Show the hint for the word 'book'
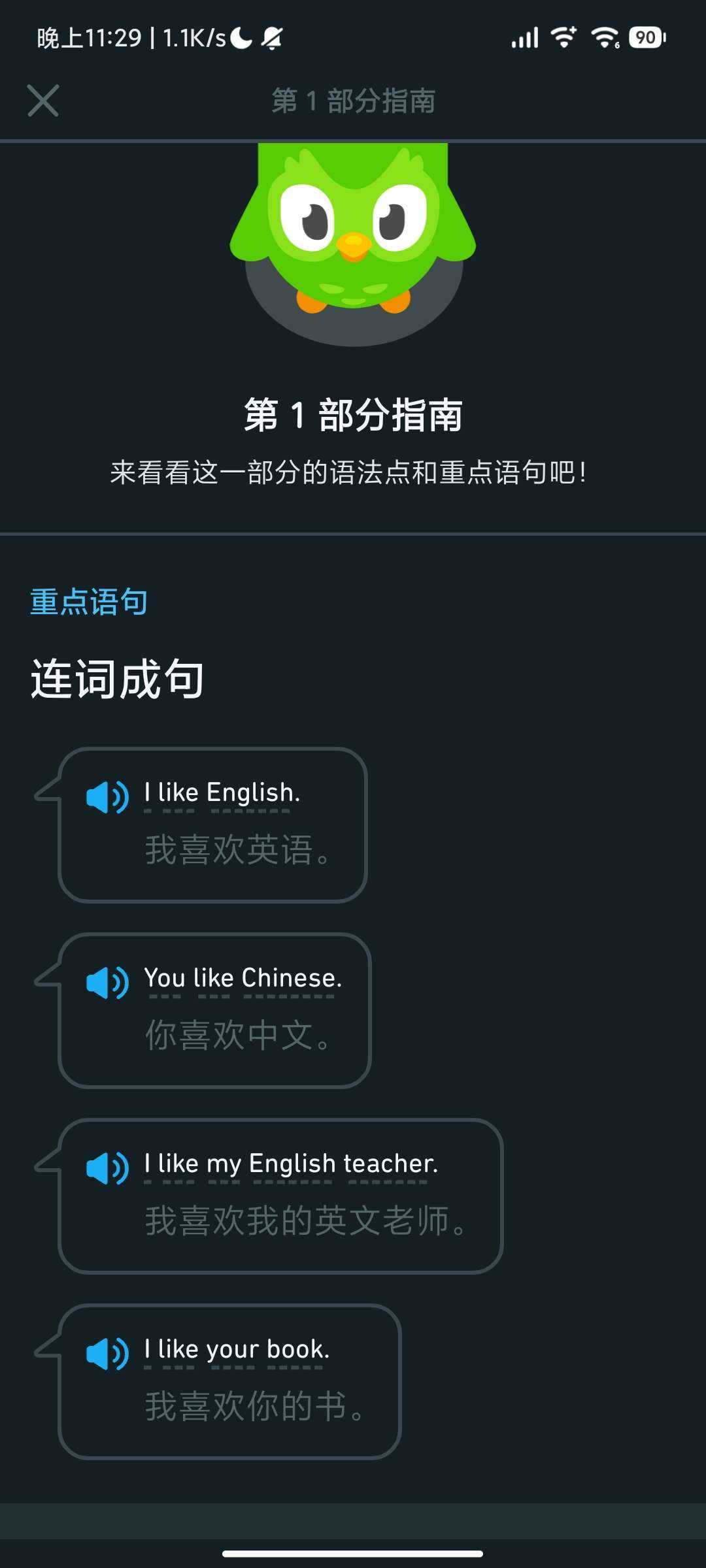The height and width of the screenshot is (1568, 706). pyautogui.click(x=295, y=1350)
